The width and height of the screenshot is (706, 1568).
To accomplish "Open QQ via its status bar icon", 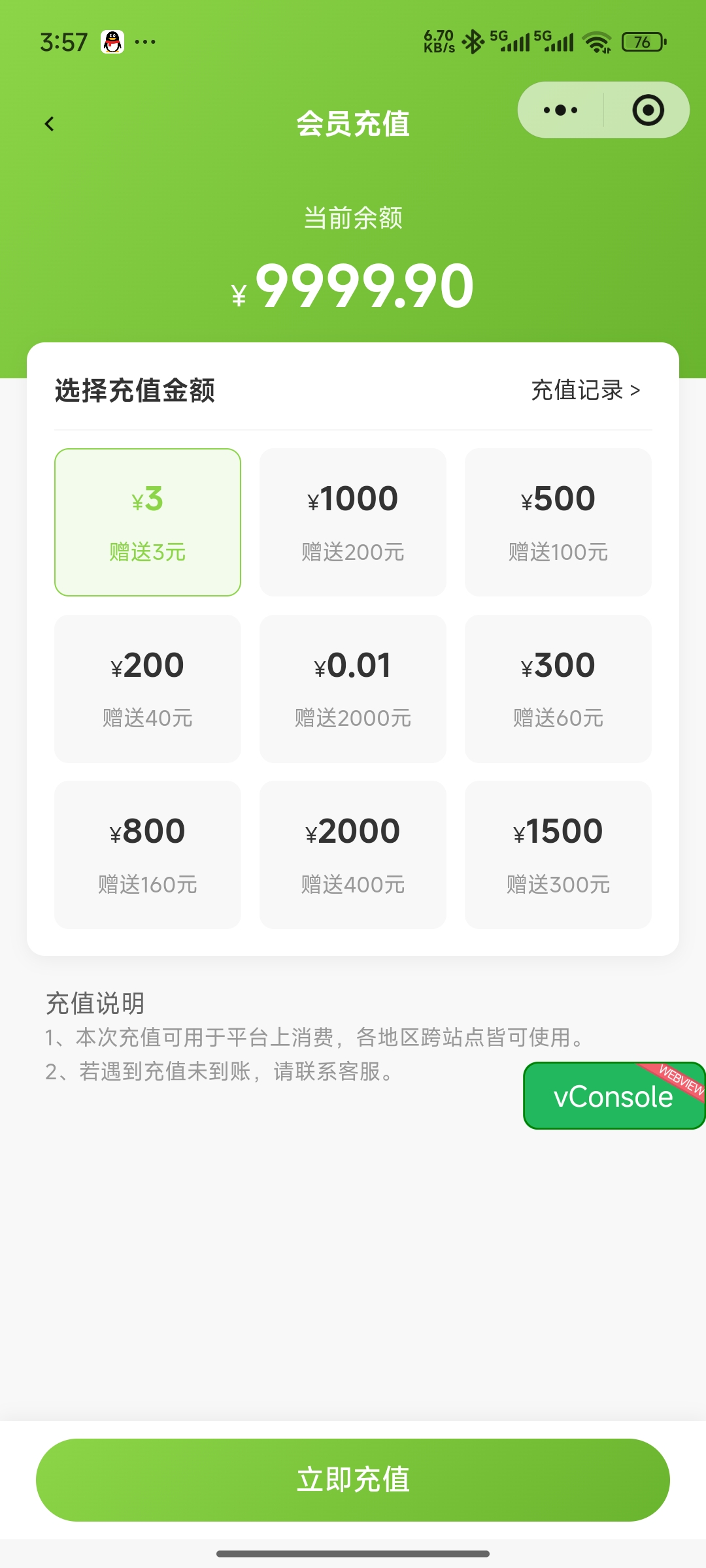I will pyautogui.click(x=112, y=42).
